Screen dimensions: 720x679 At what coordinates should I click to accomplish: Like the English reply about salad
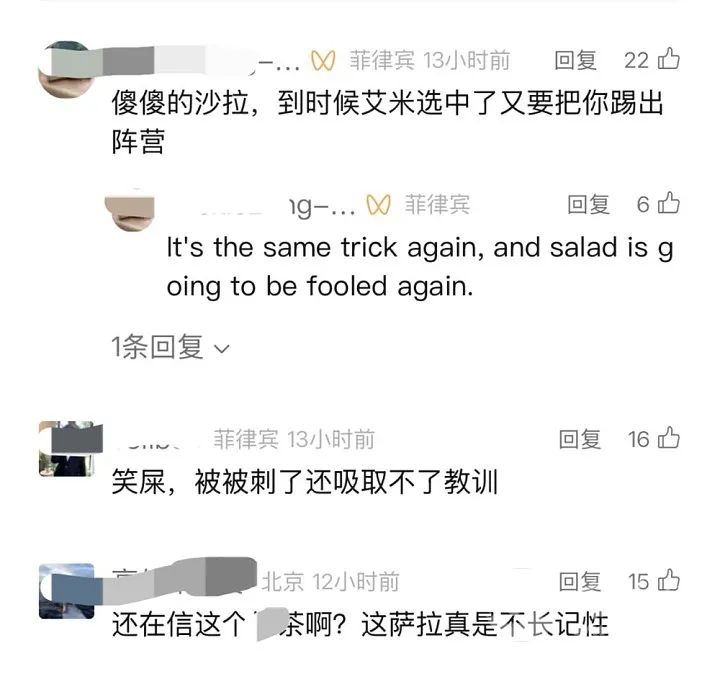pyautogui.click(x=668, y=204)
